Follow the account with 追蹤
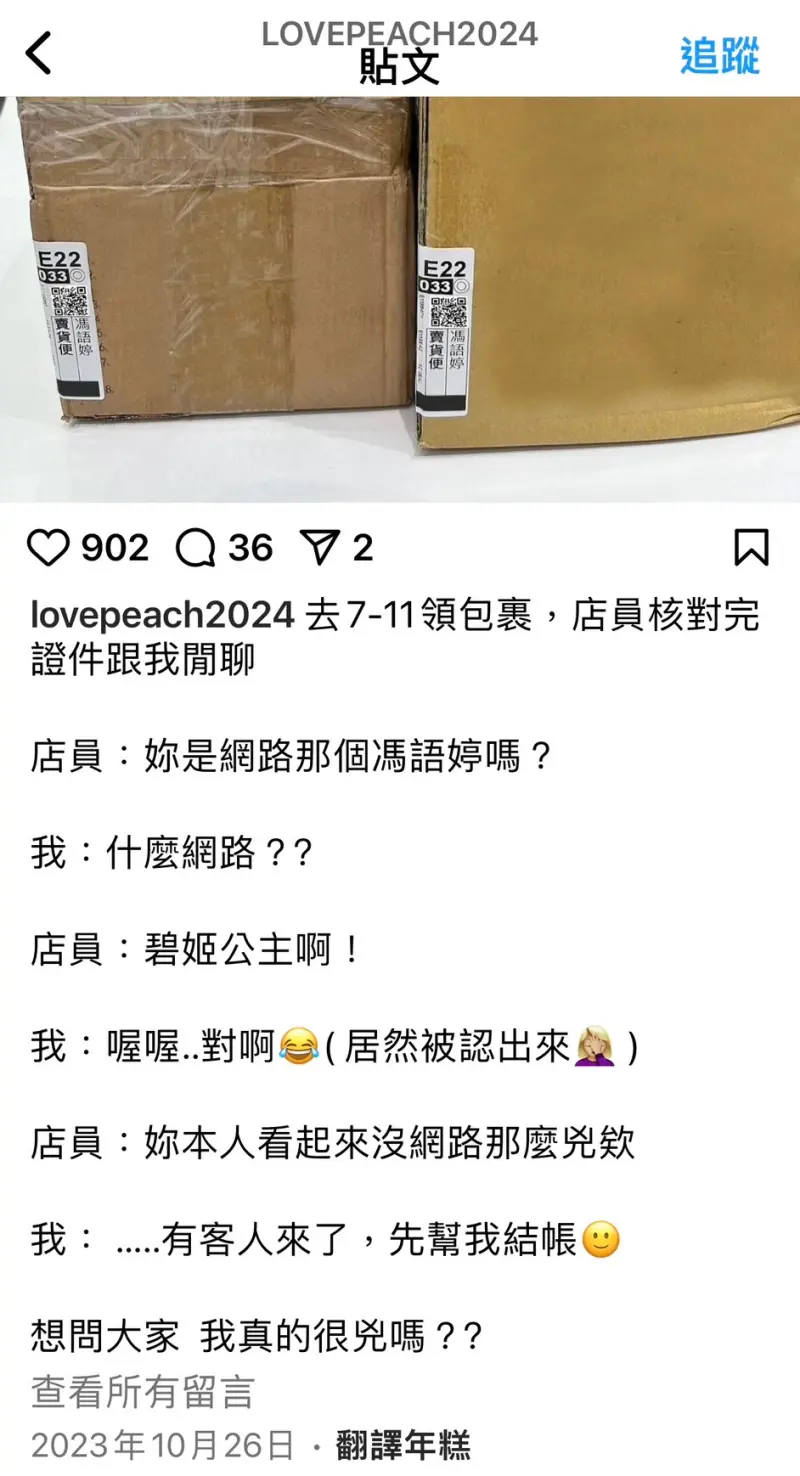Screen dimensions: 800x1476 point(720,54)
